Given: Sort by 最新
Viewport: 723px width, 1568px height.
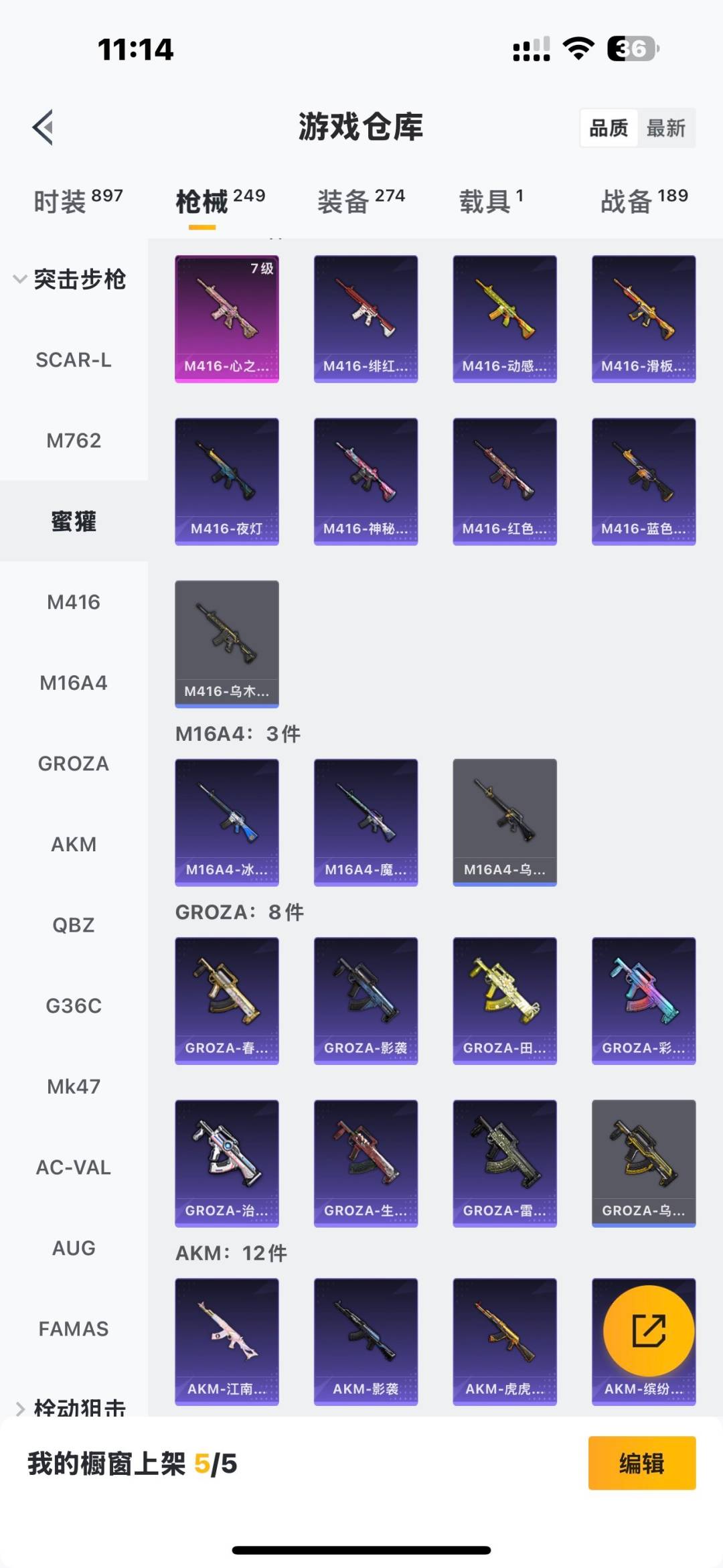Looking at the screenshot, I should pos(665,128).
